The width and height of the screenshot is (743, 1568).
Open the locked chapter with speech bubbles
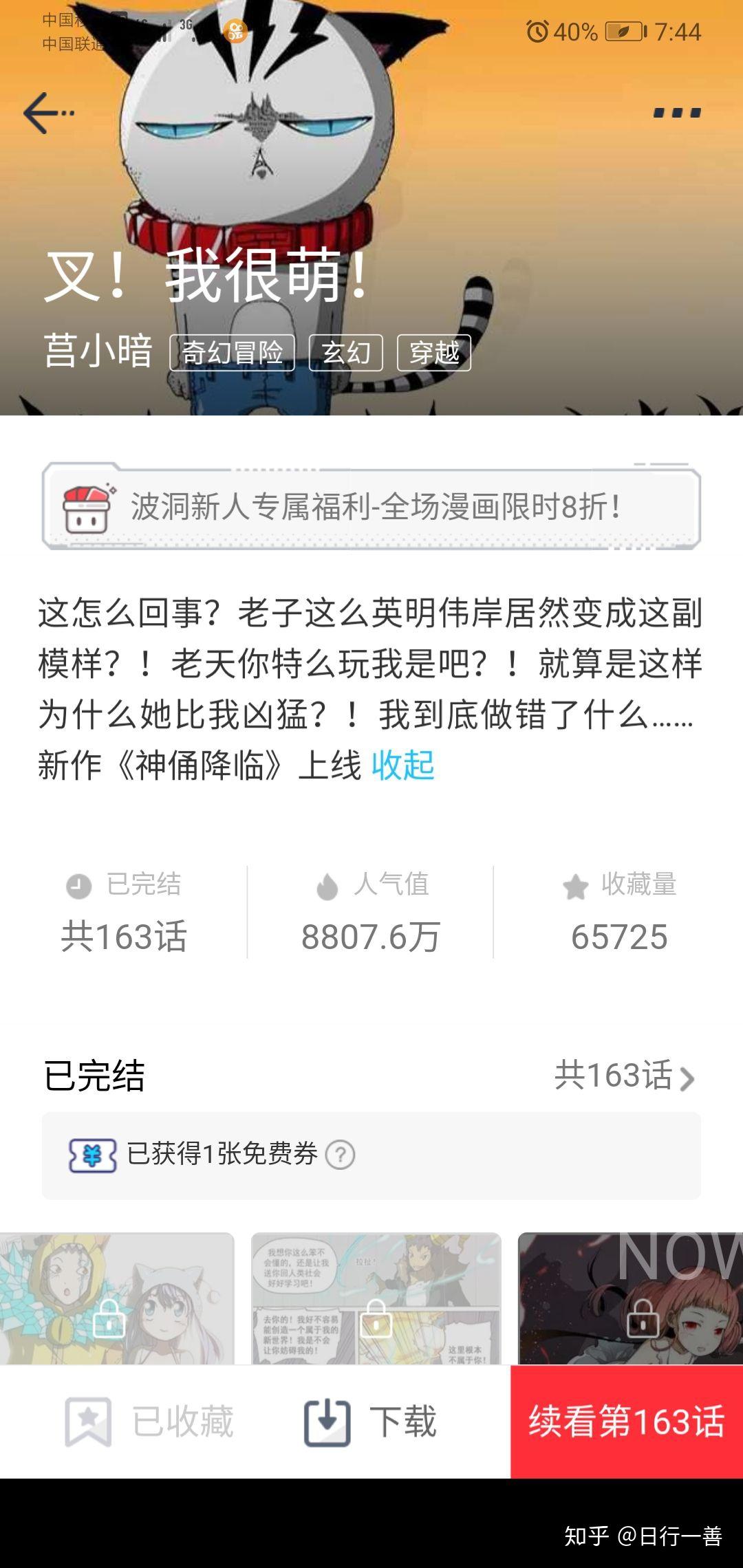click(376, 1298)
